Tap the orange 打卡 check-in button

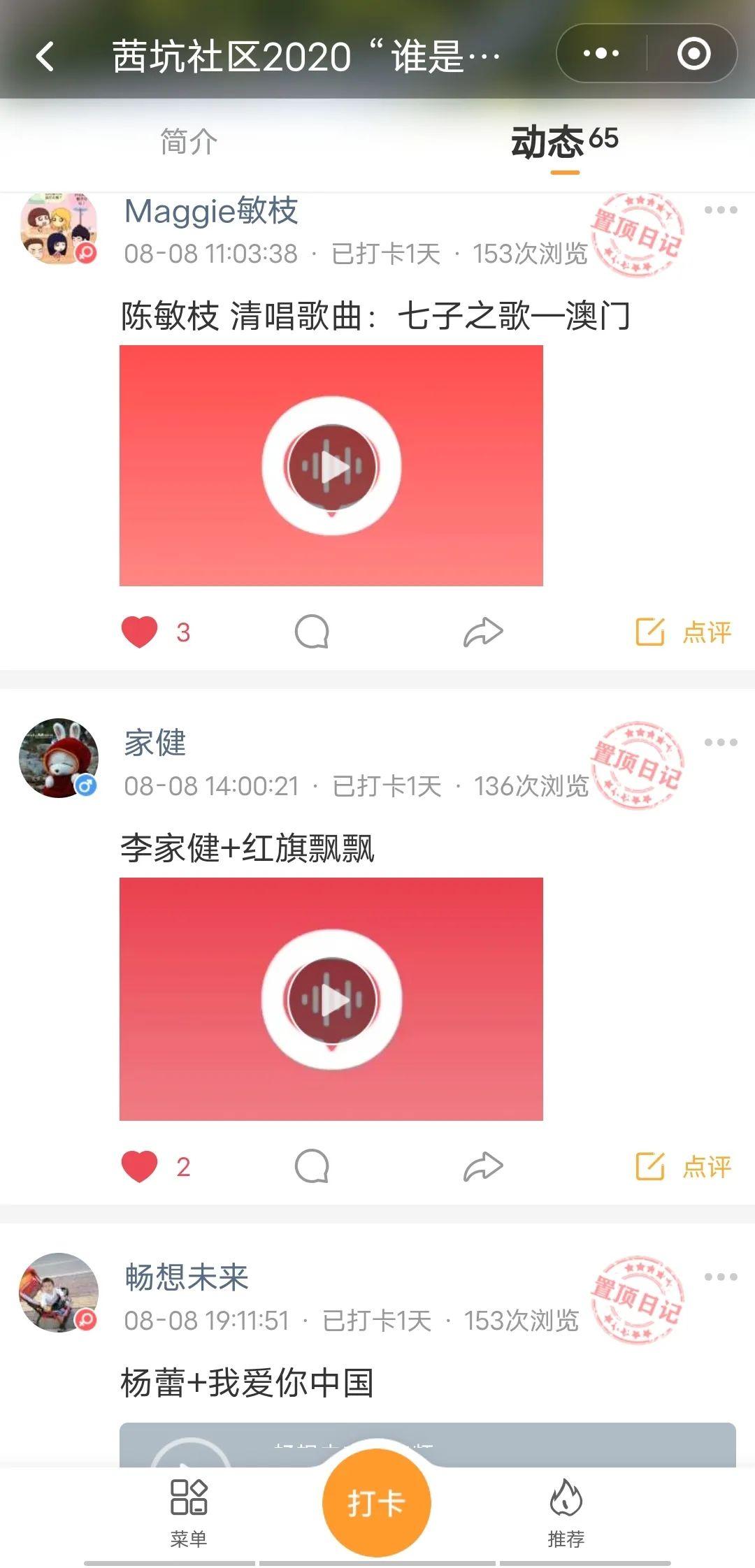point(376,1502)
